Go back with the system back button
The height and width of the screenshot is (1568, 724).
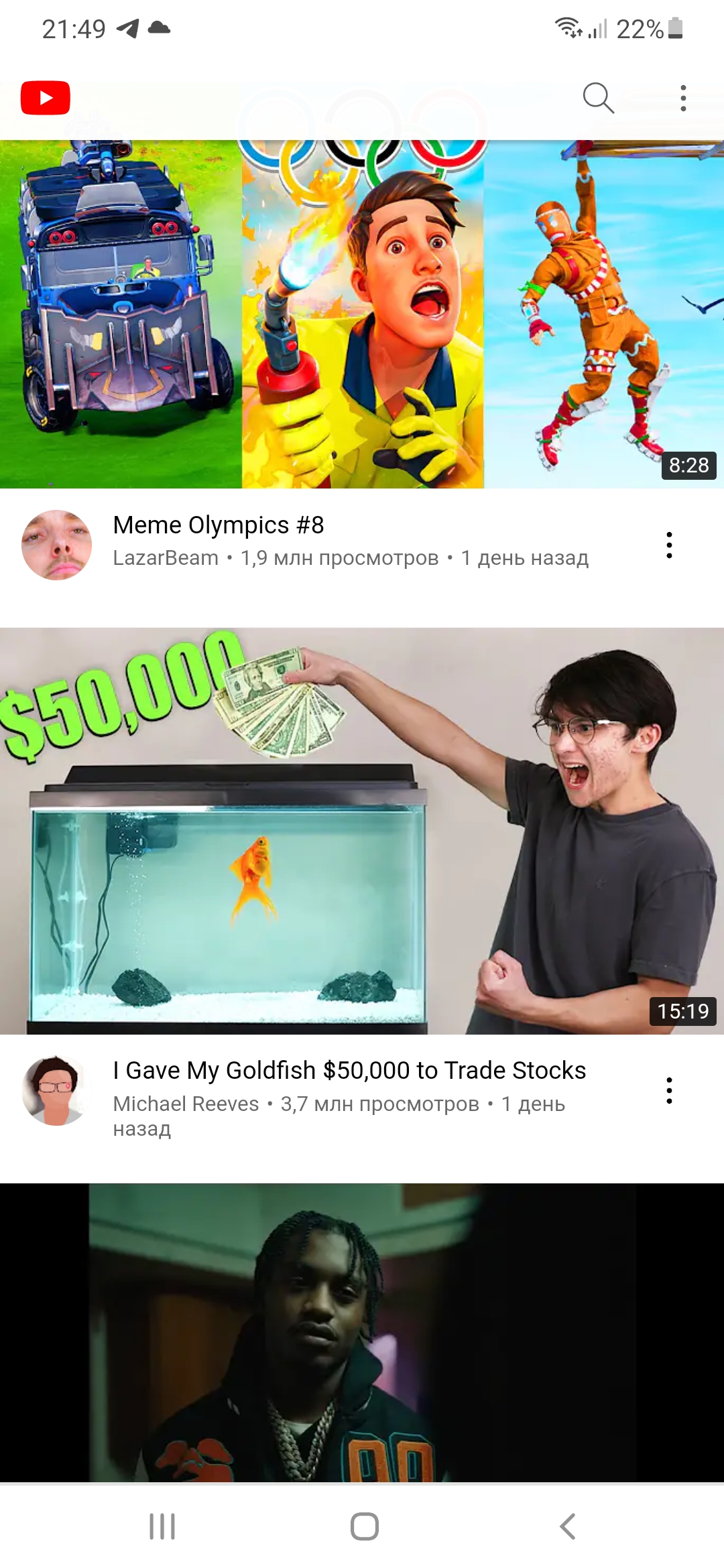coord(567,1526)
